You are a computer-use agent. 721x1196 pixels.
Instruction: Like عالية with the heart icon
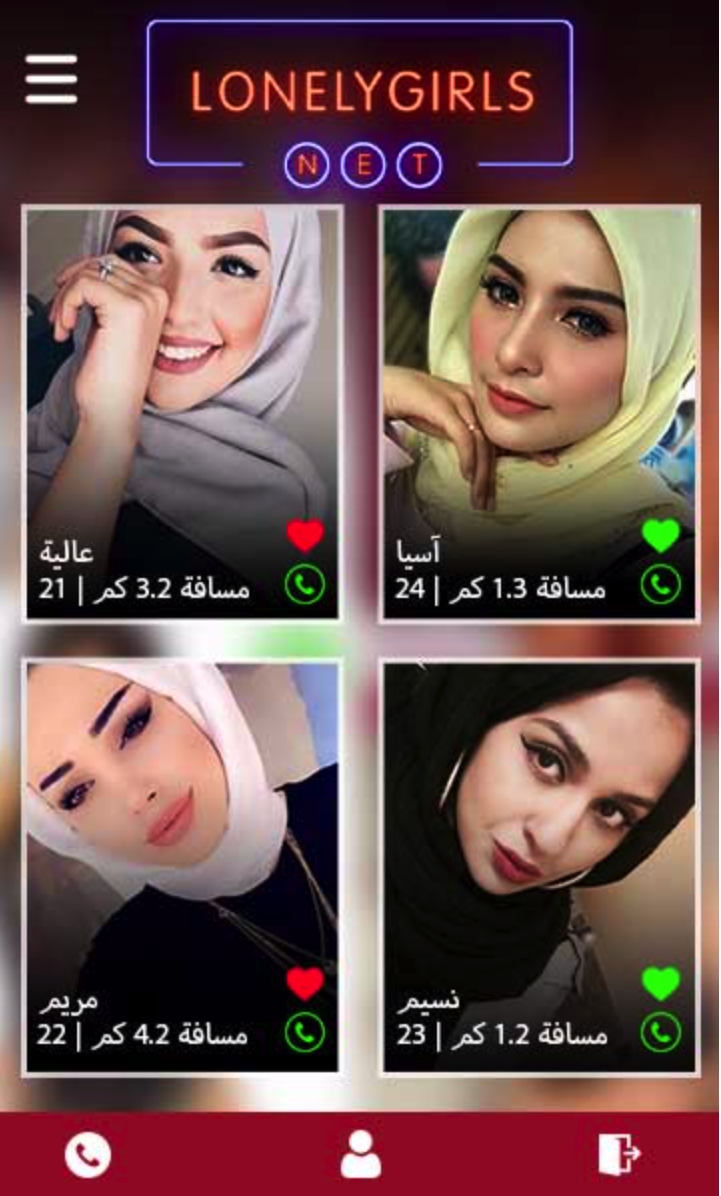pyautogui.click(x=305, y=536)
